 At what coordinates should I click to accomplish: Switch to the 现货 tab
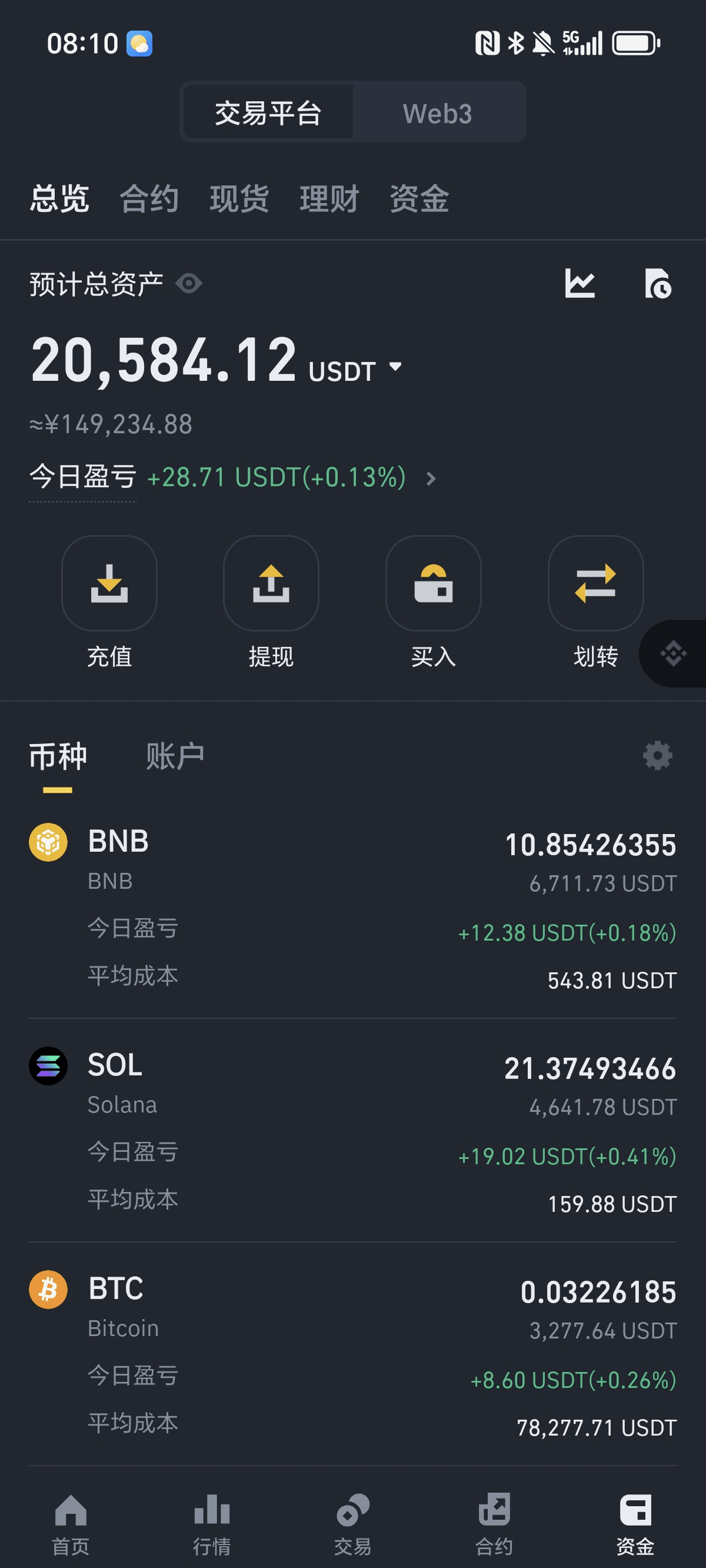[239, 199]
